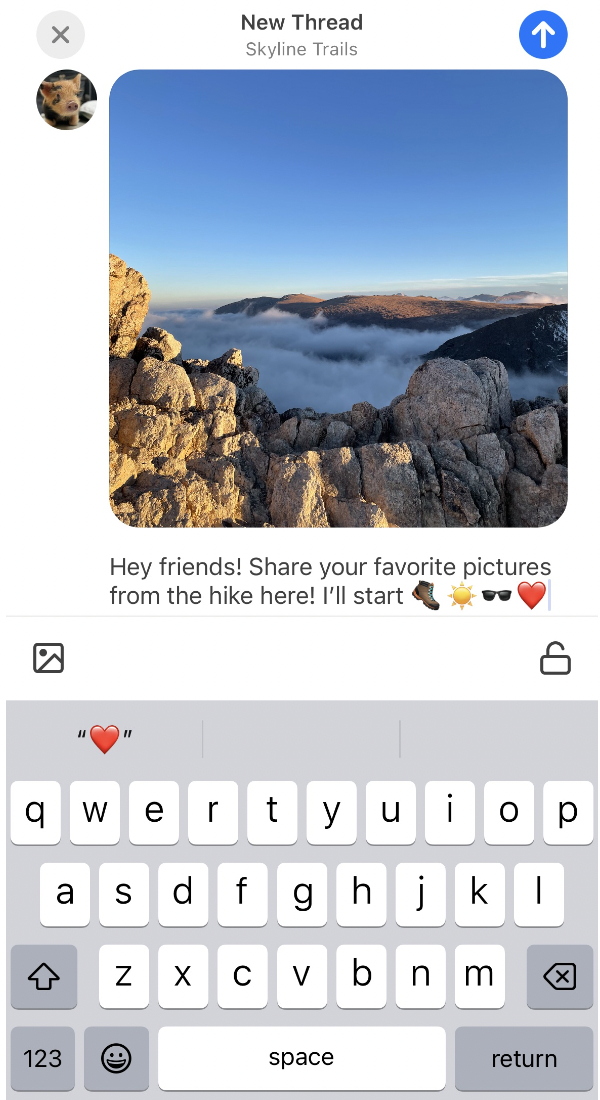The image size is (600, 1100).
Task: Tap the space bar
Action: [x=302, y=1057]
